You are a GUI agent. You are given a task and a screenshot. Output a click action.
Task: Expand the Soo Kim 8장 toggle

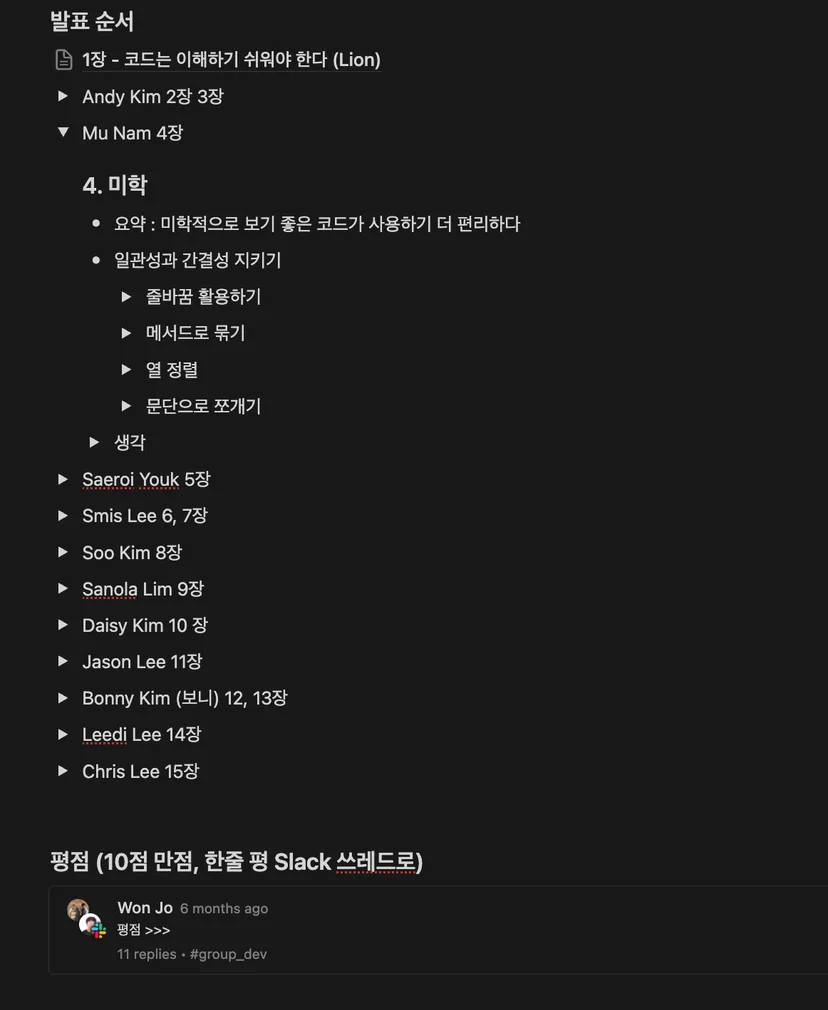pyautogui.click(x=63, y=552)
